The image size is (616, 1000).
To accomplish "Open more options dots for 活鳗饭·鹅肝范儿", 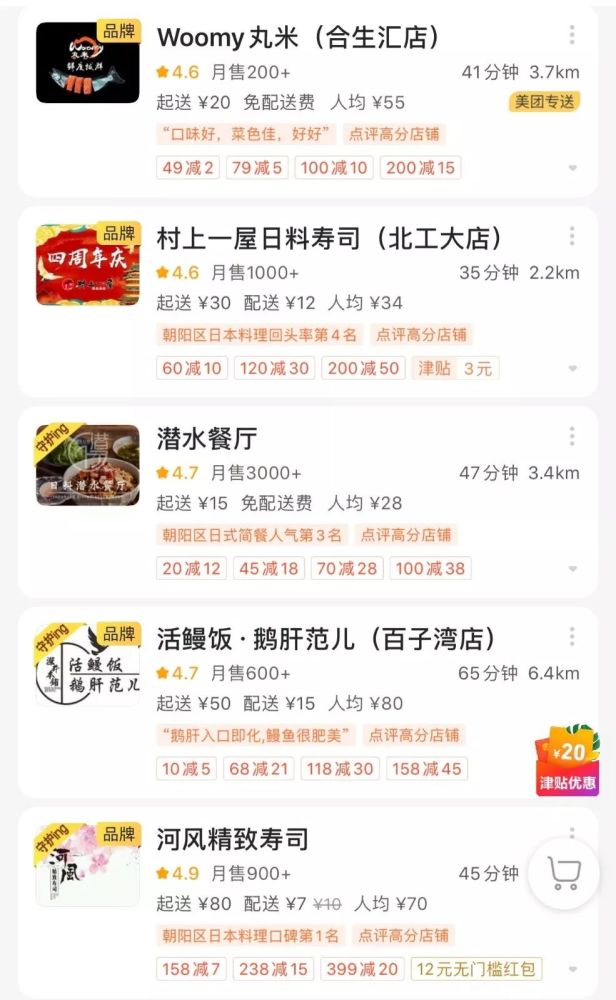I will pos(572,636).
